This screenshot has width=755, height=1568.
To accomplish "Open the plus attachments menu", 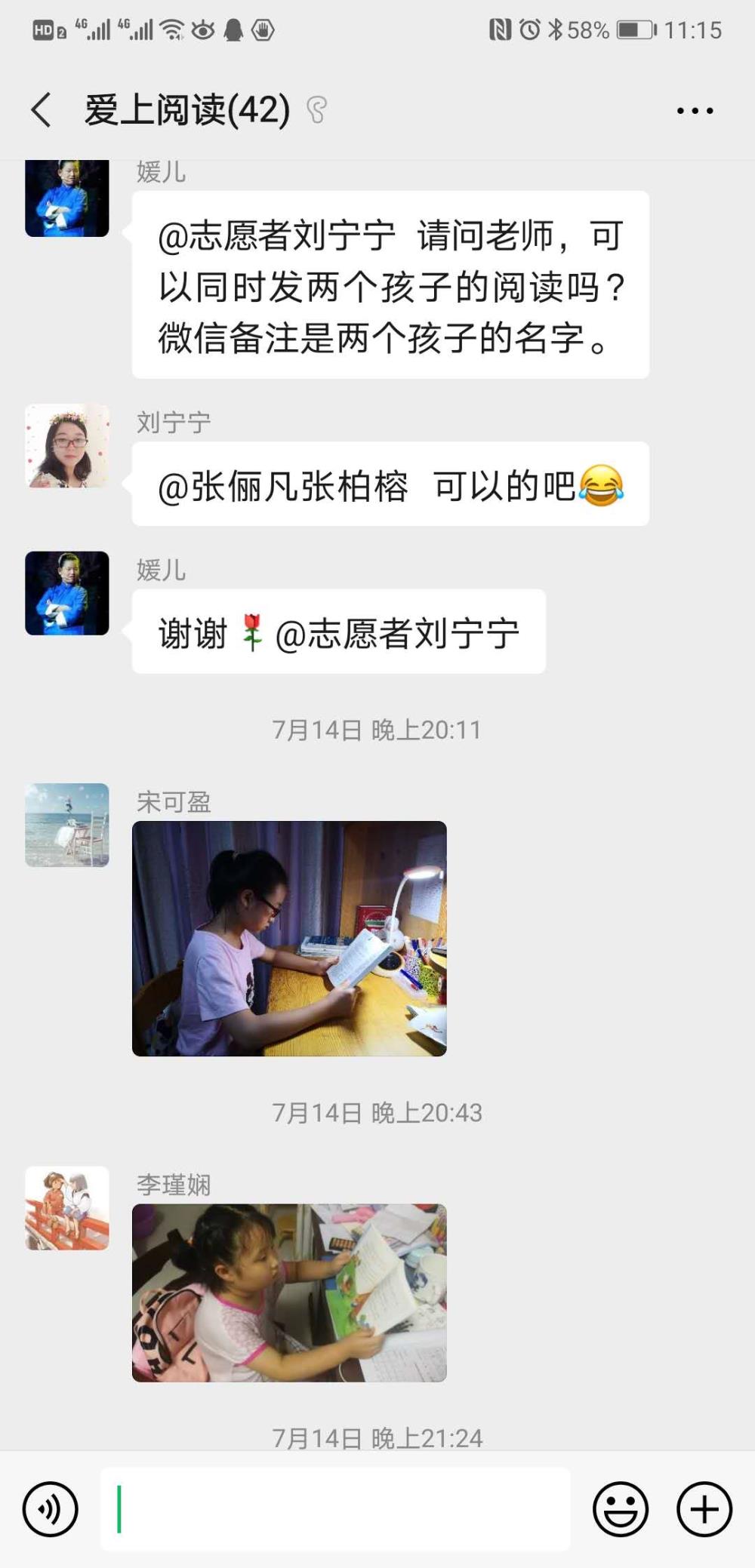I will (704, 1509).
